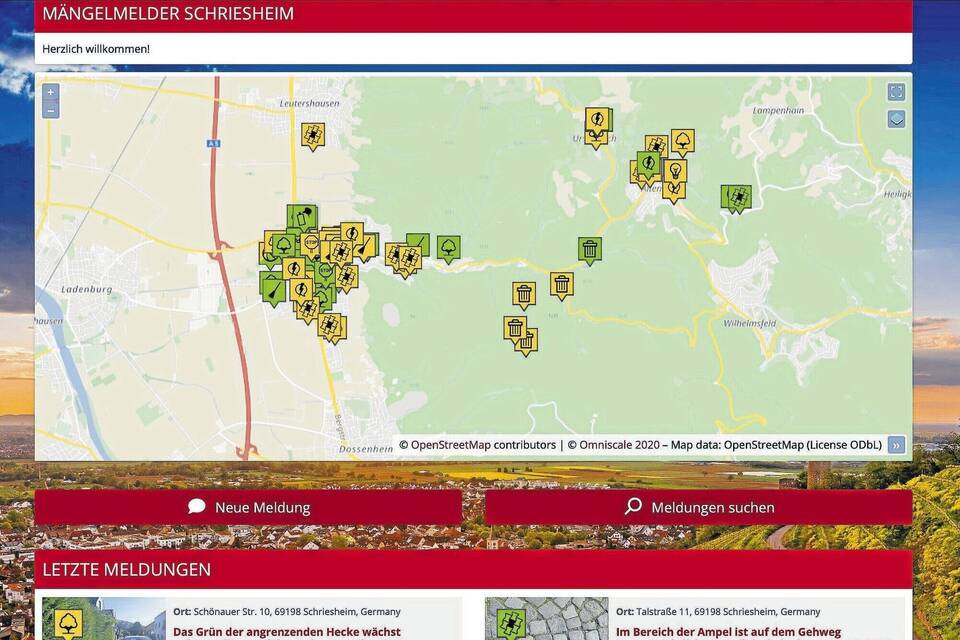Zoom out of the map
Screen dimensions: 960x640
tap(51, 110)
